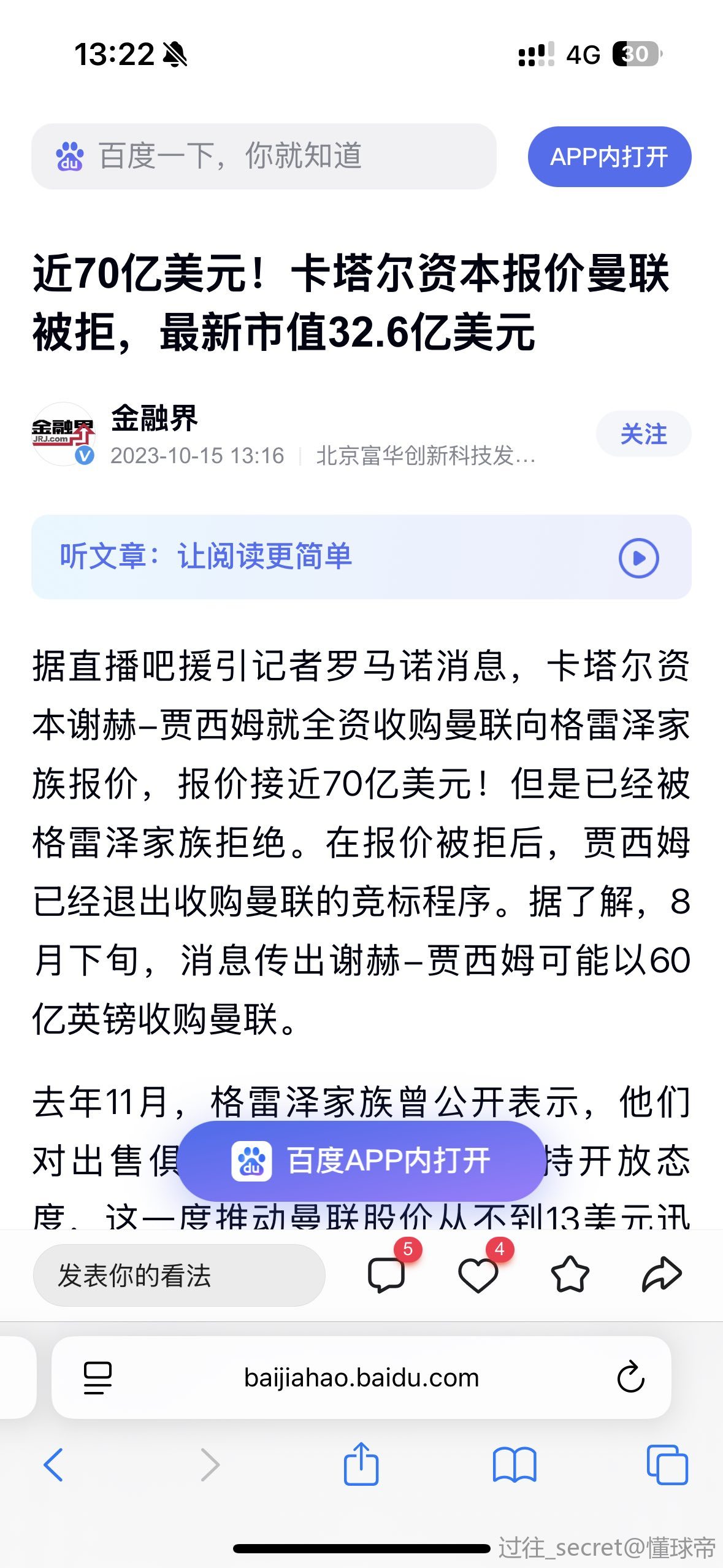Tap the baijiahao.baidu.com address bar
Screen dimensions: 723x1568
361,1378
